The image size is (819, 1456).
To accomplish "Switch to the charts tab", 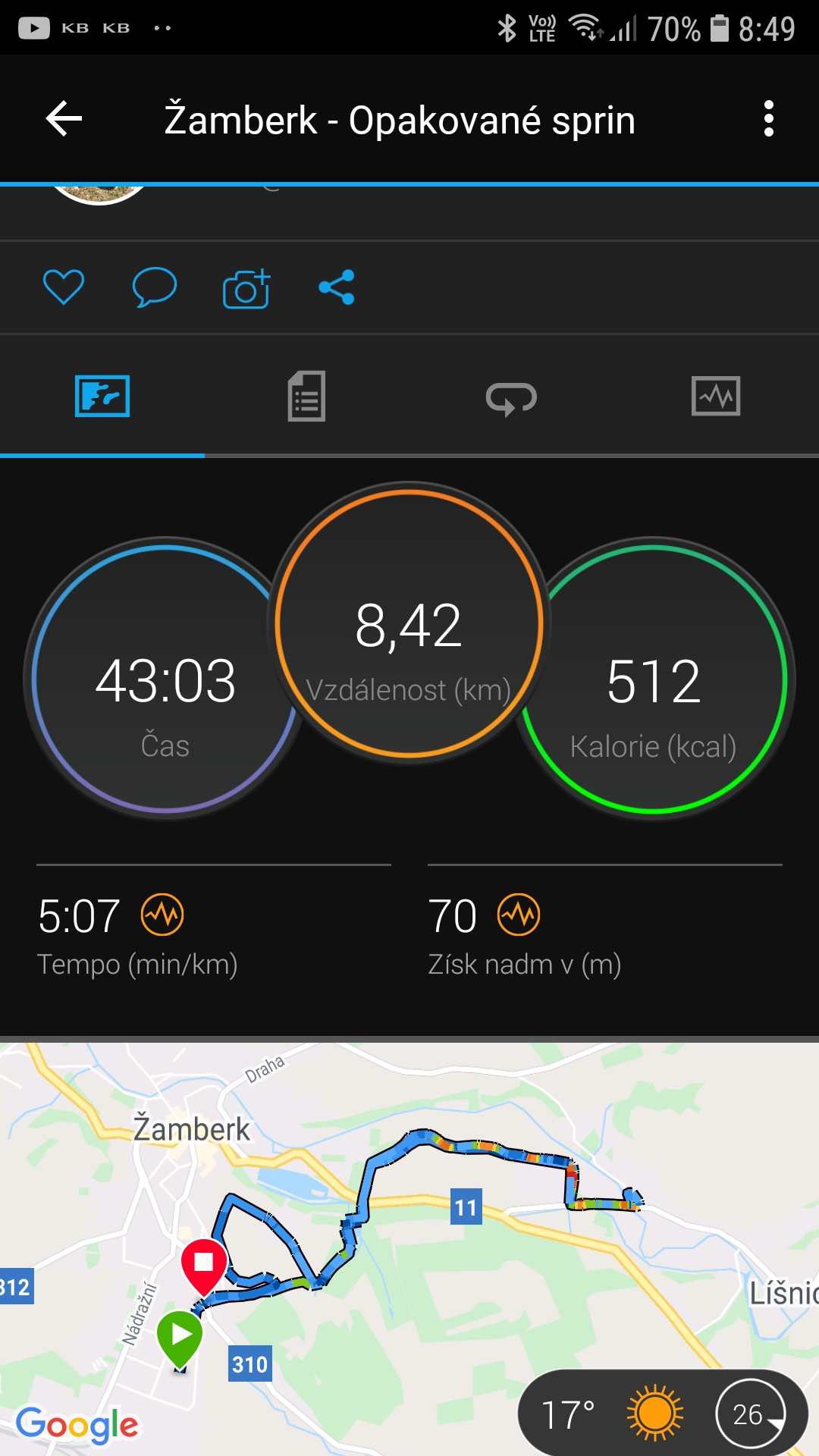I will click(x=716, y=396).
